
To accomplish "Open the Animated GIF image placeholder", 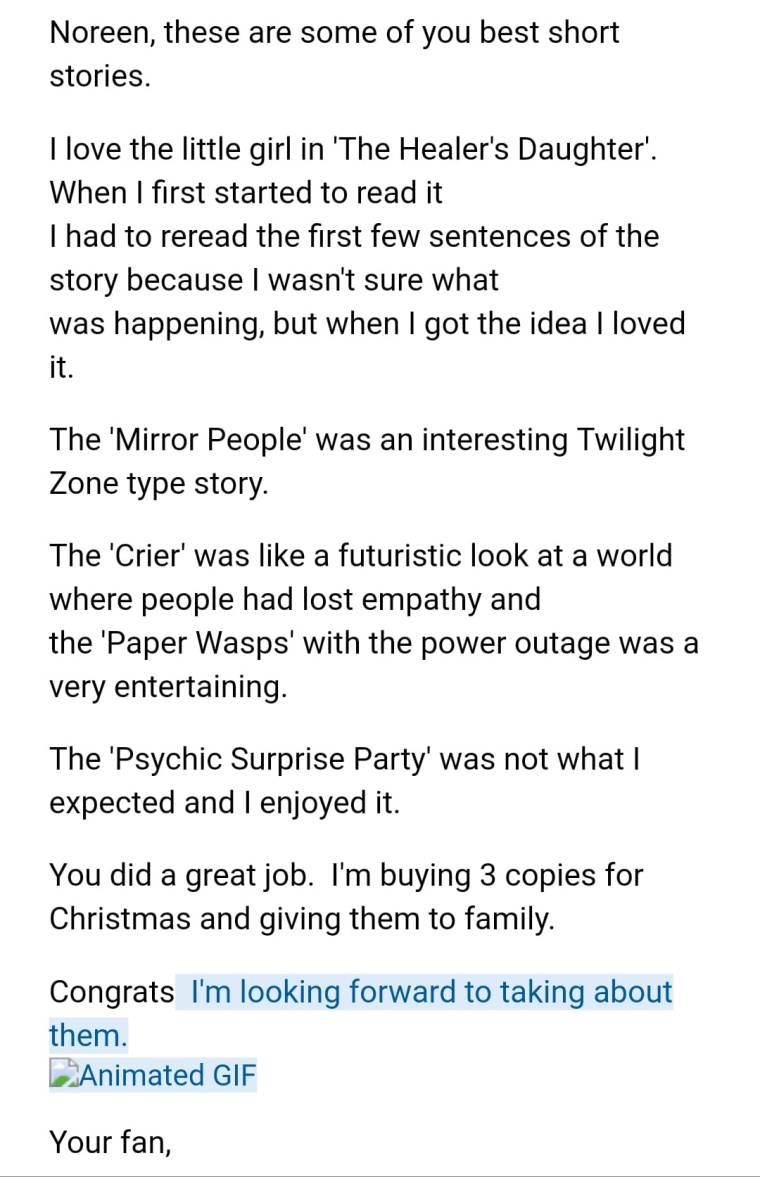I will pyautogui.click(x=154, y=1075).
